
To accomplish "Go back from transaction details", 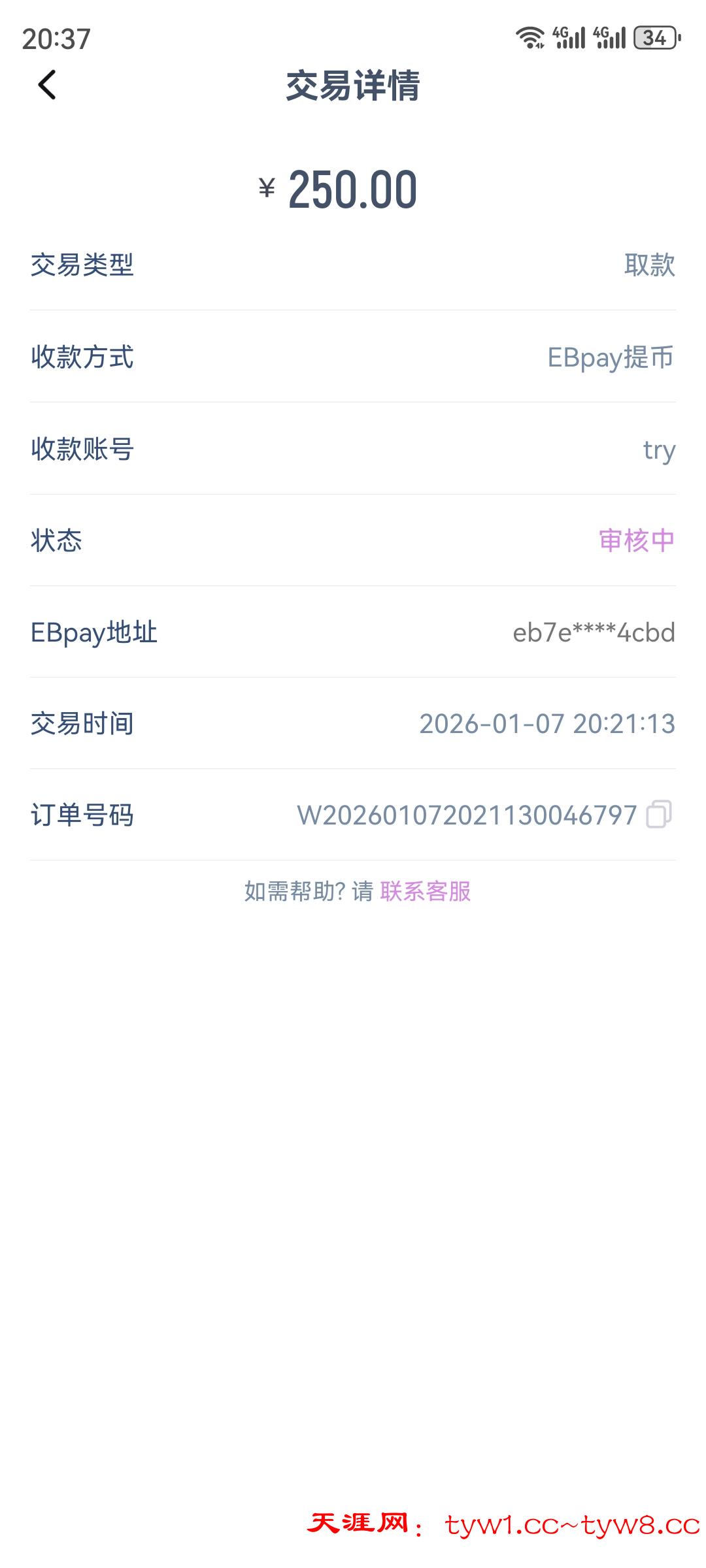I will tap(47, 86).
